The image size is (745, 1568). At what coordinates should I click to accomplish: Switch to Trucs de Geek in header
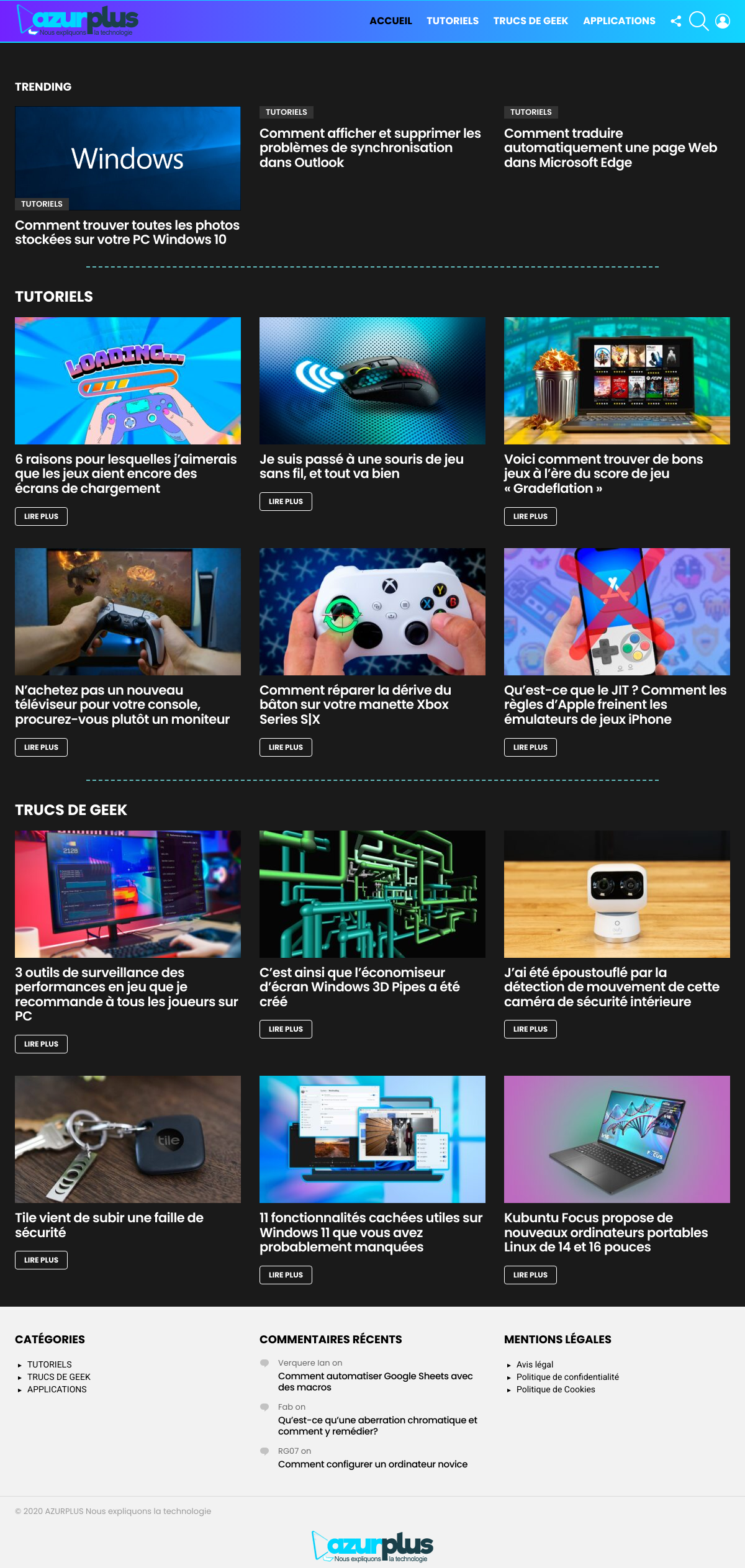coord(531,21)
